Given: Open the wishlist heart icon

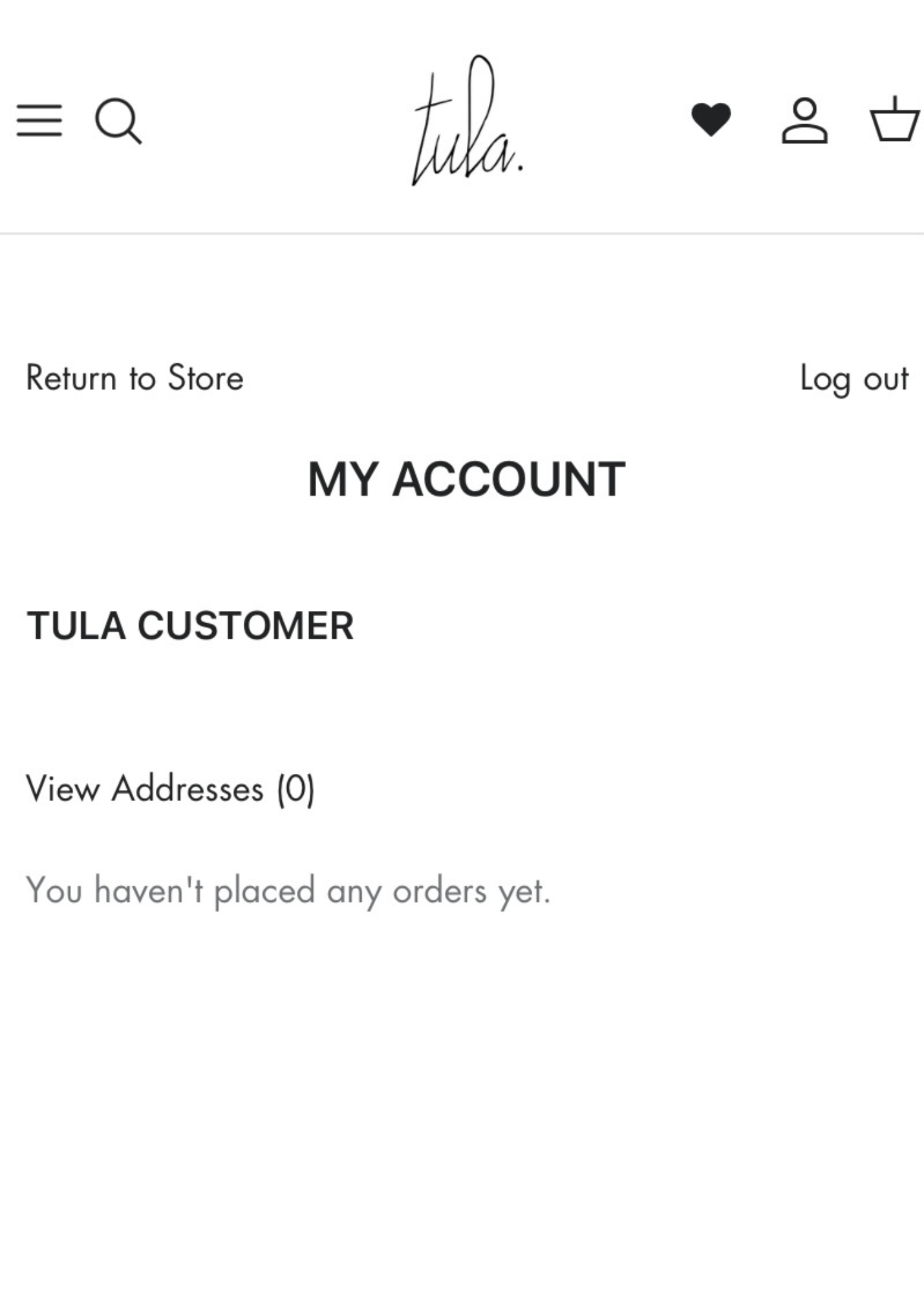Looking at the screenshot, I should pyautogui.click(x=711, y=120).
